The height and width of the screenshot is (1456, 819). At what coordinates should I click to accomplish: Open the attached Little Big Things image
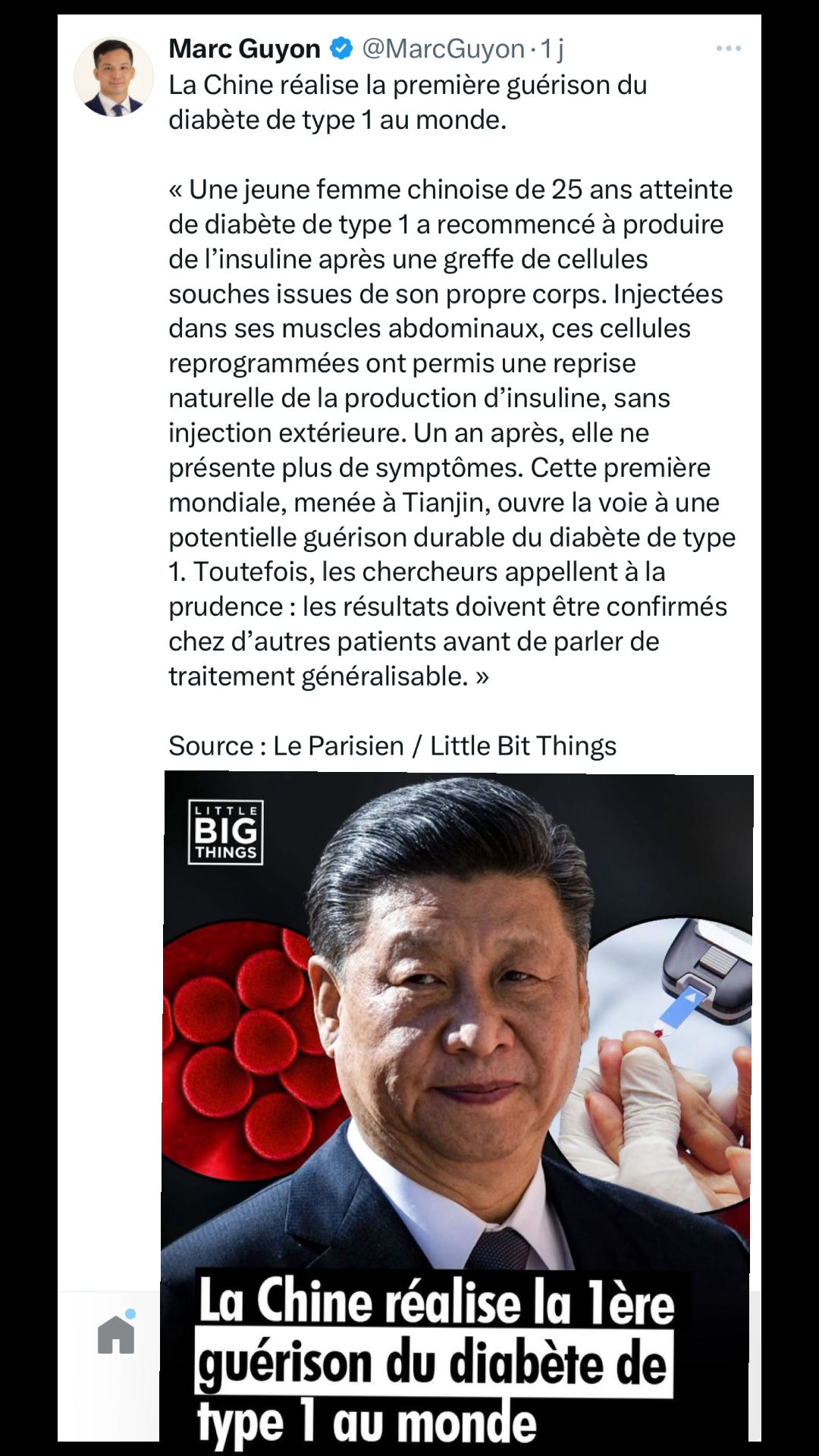[457, 1106]
